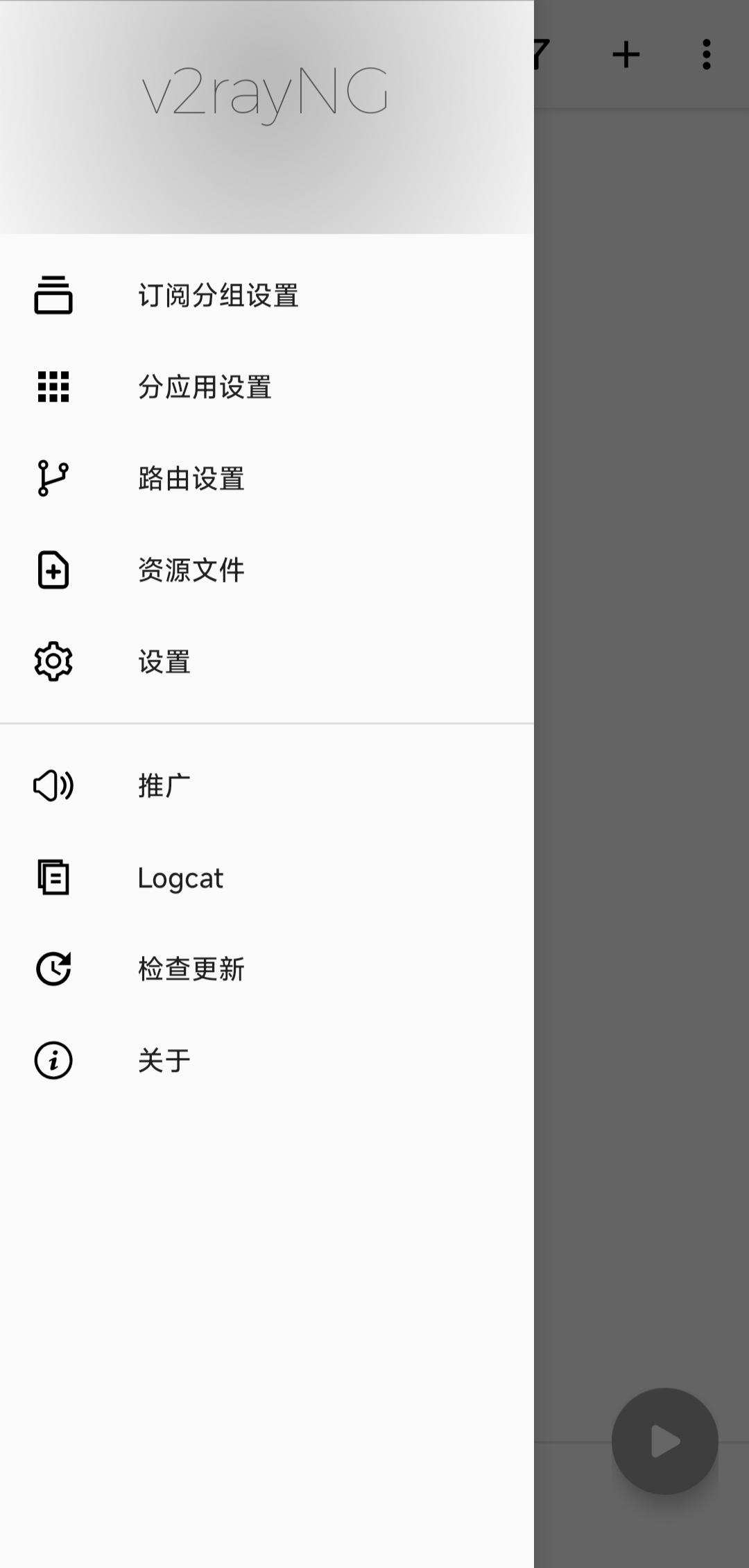Tap the plus icon to add config

tap(626, 55)
